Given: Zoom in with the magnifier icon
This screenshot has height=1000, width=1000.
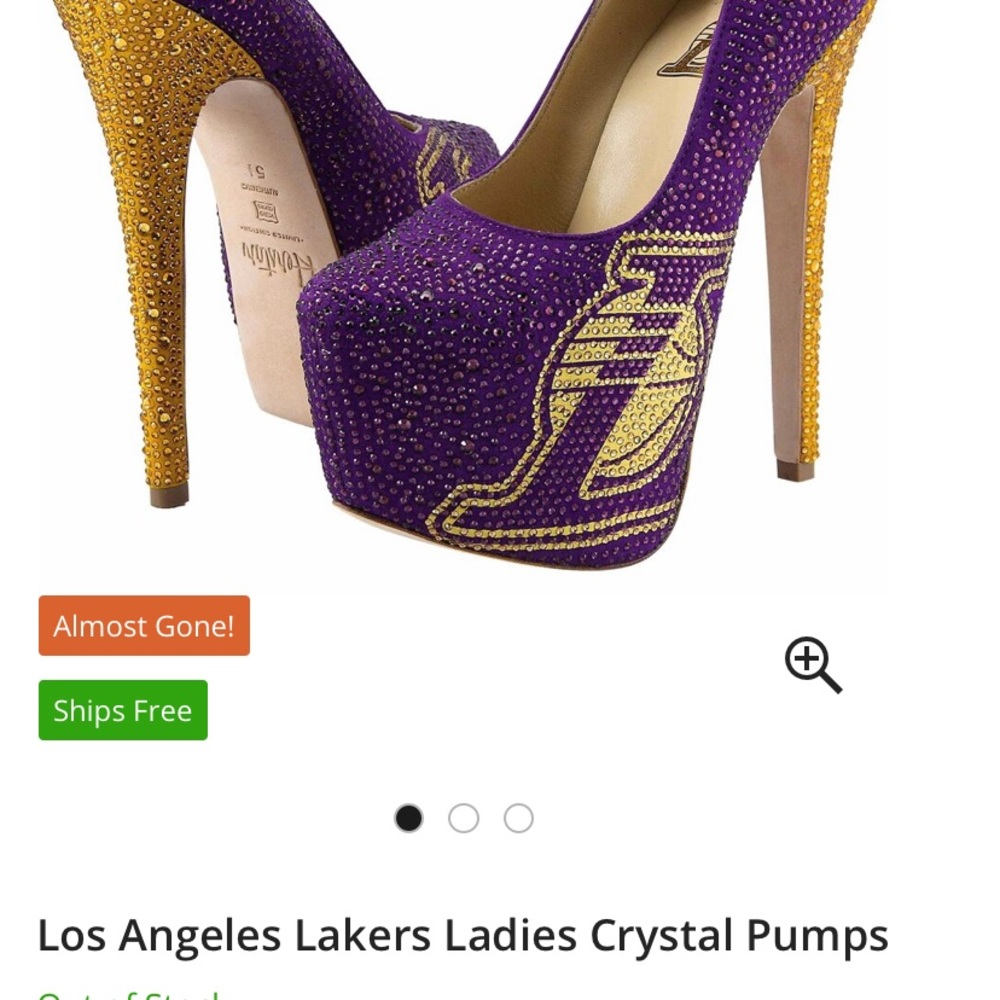Looking at the screenshot, I should pyautogui.click(x=812, y=665).
